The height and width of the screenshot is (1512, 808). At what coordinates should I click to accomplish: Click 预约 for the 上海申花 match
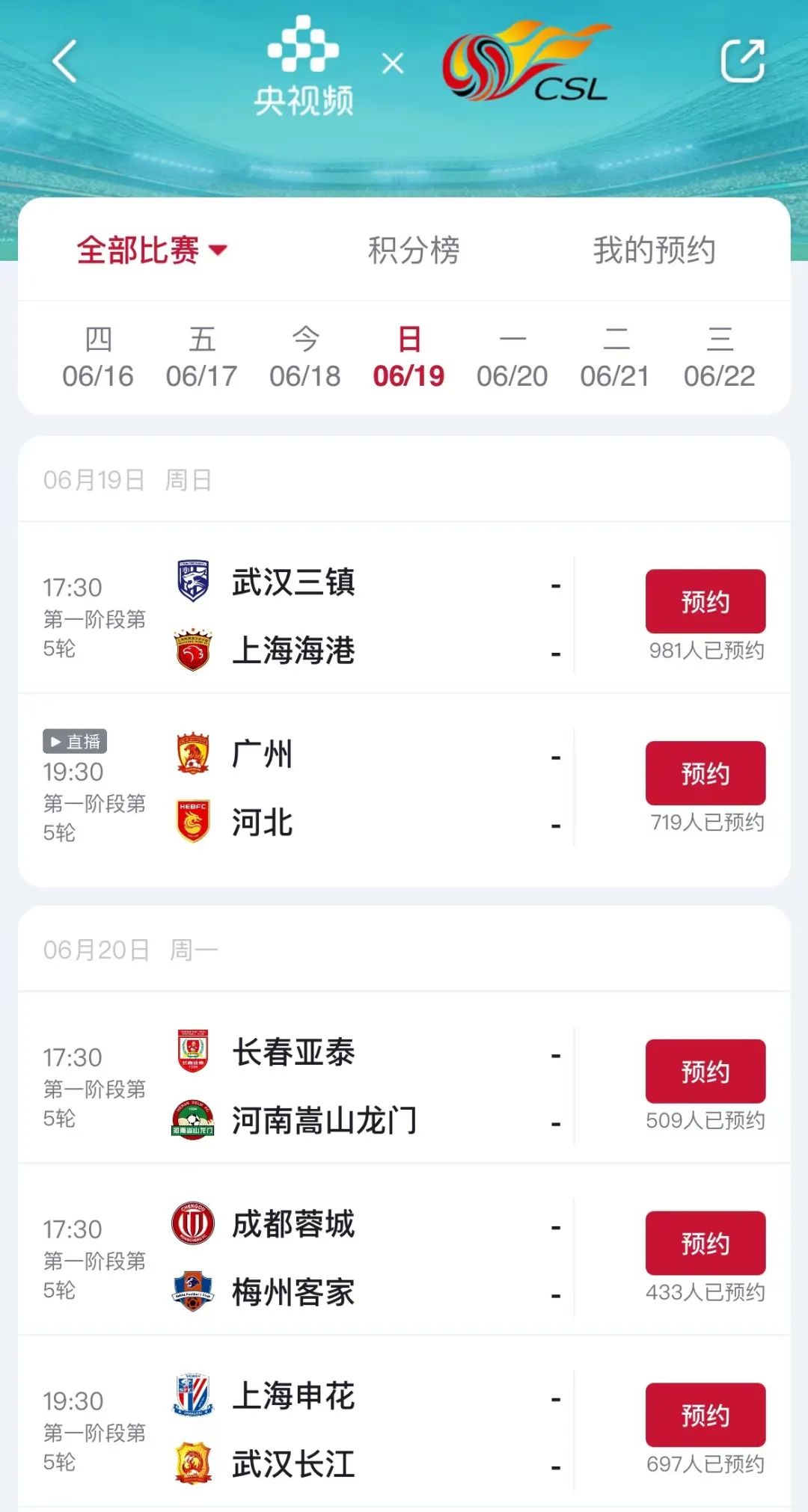point(704,1413)
